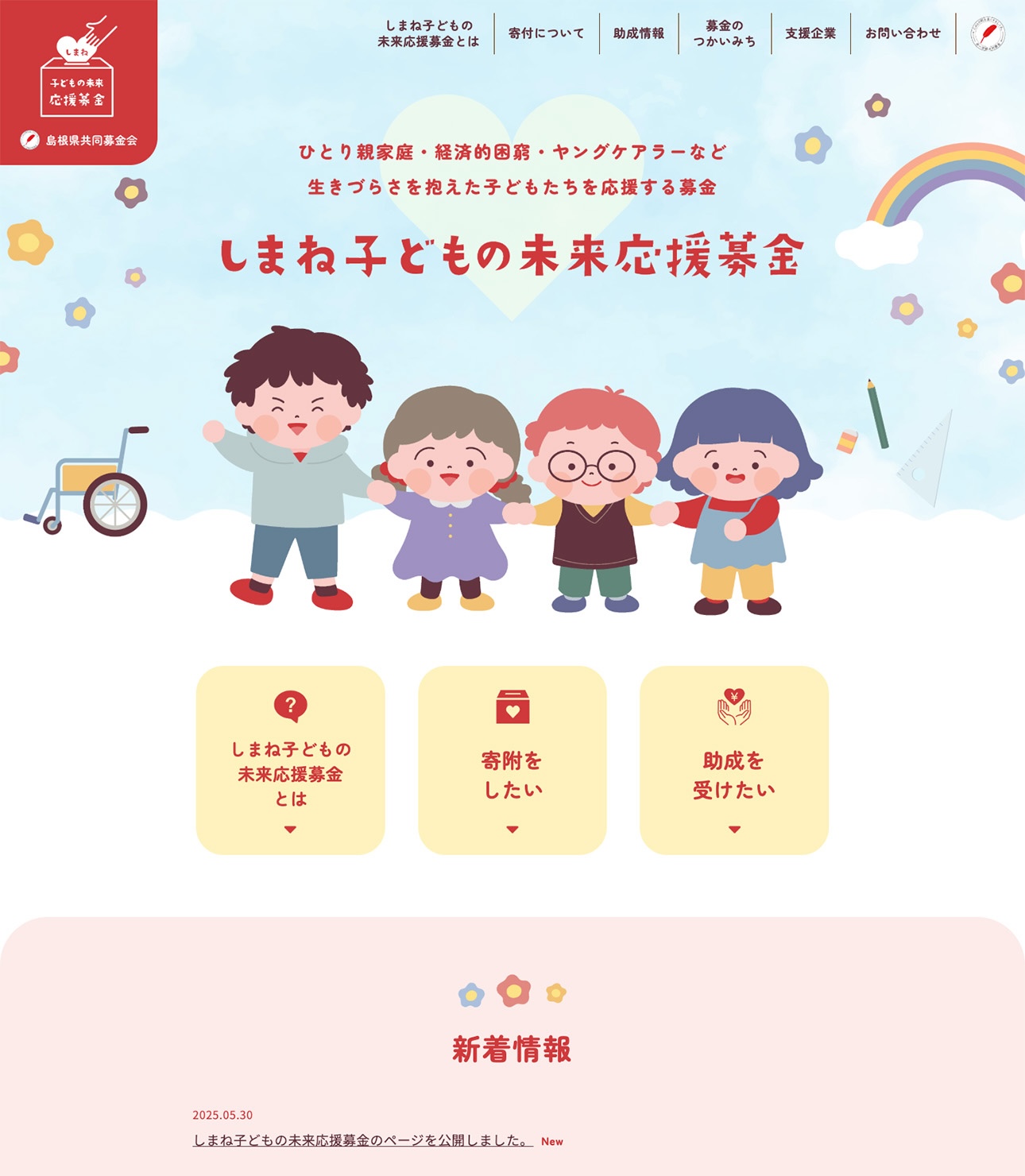Go to 助成情報 page

tap(639, 33)
